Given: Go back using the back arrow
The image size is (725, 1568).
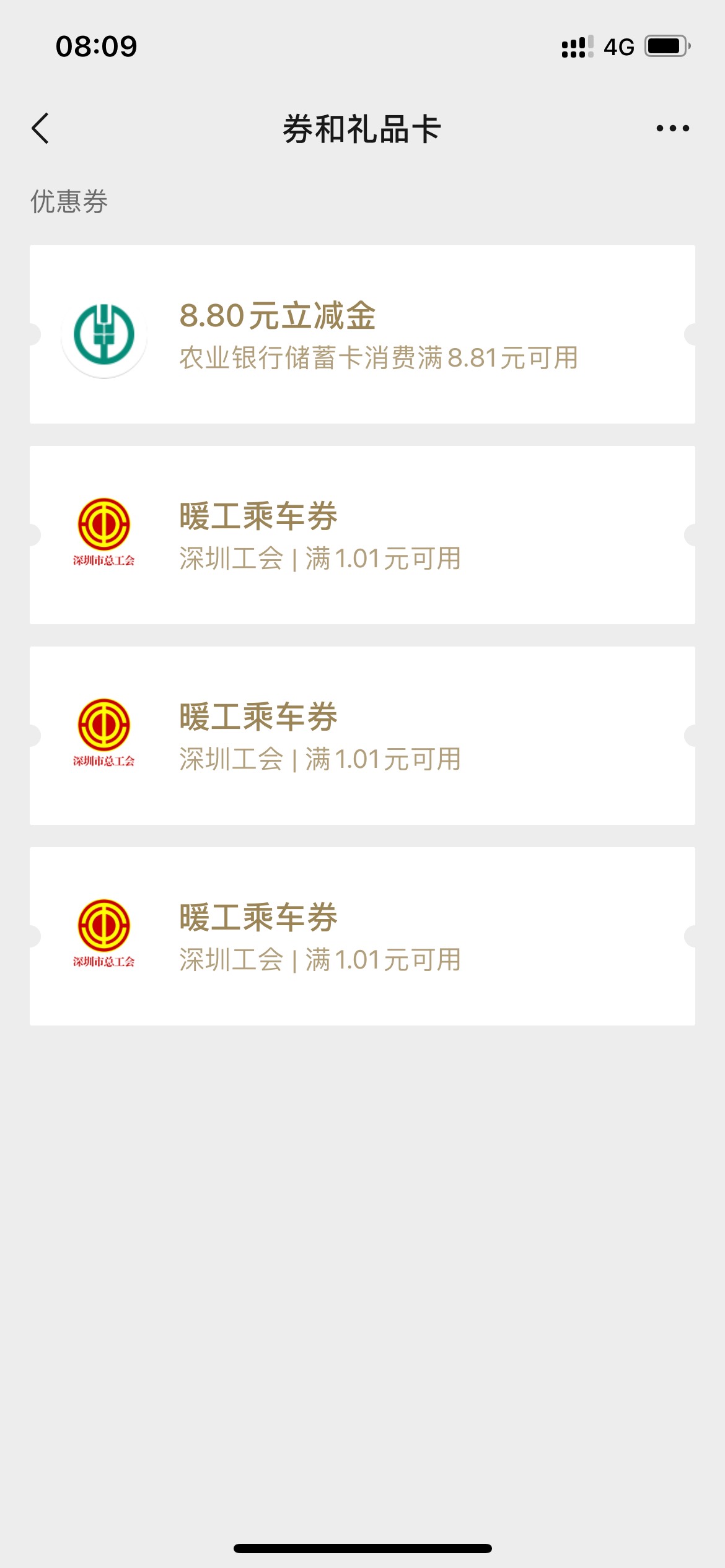Looking at the screenshot, I should click(x=40, y=129).
